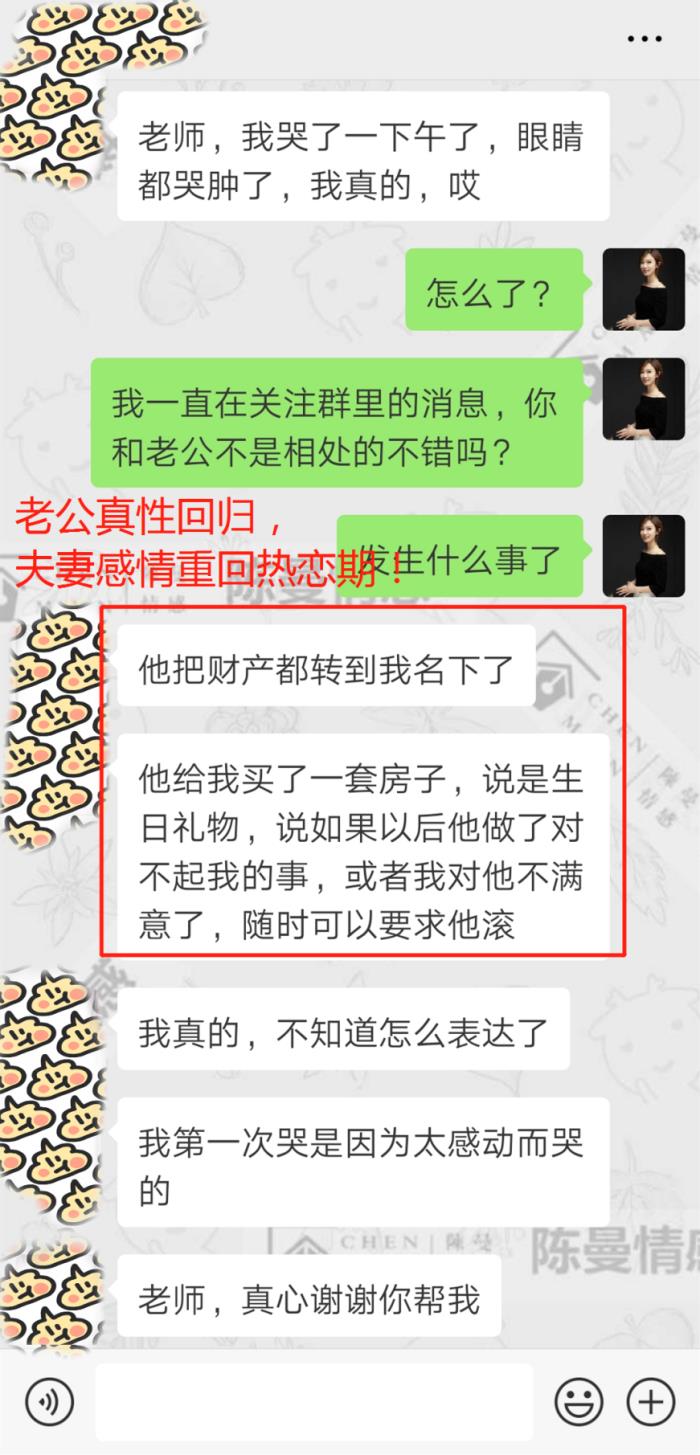The image size is (700, 1455).
Task: Open the emoji picker
Action: [x=579, y=1401]
